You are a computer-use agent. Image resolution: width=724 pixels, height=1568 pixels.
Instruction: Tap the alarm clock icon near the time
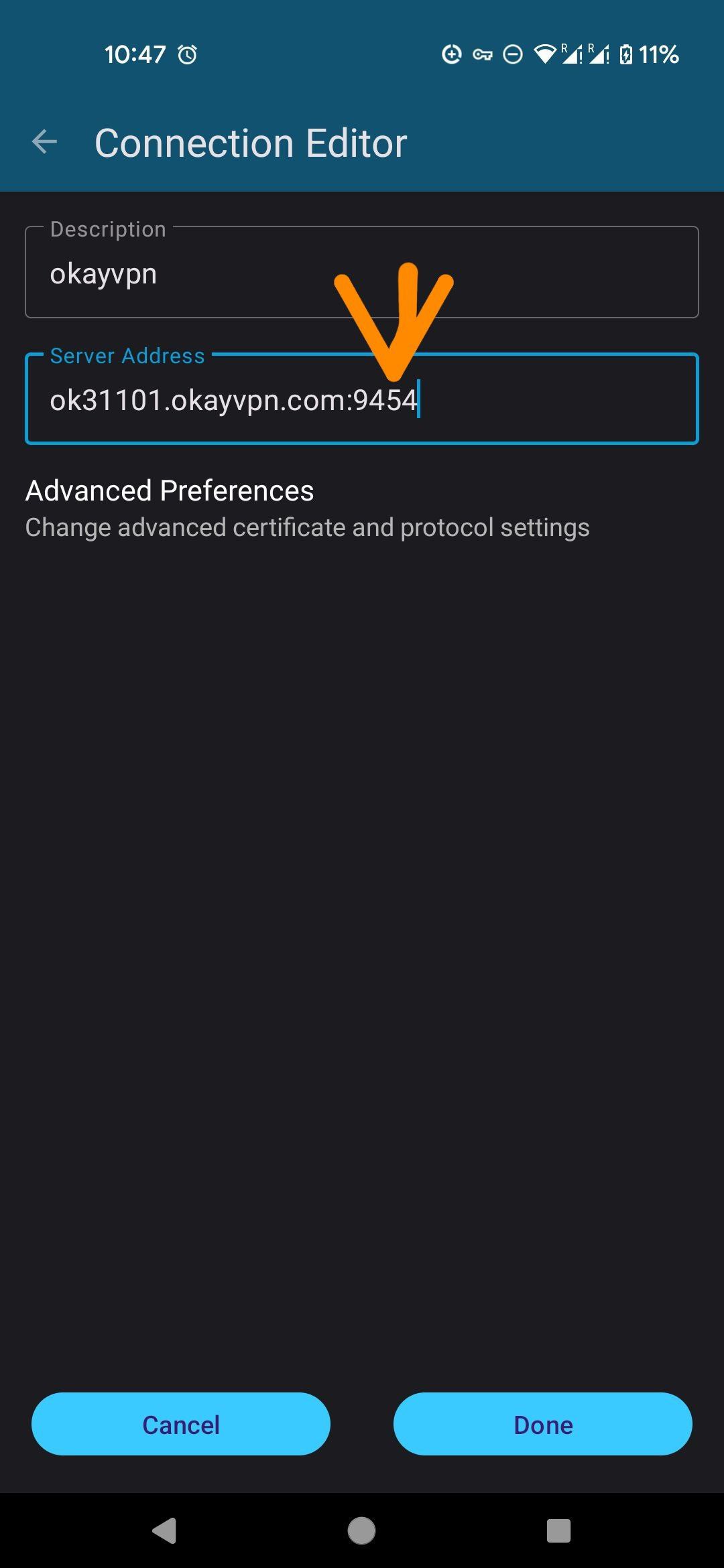[x=188, y=54]
